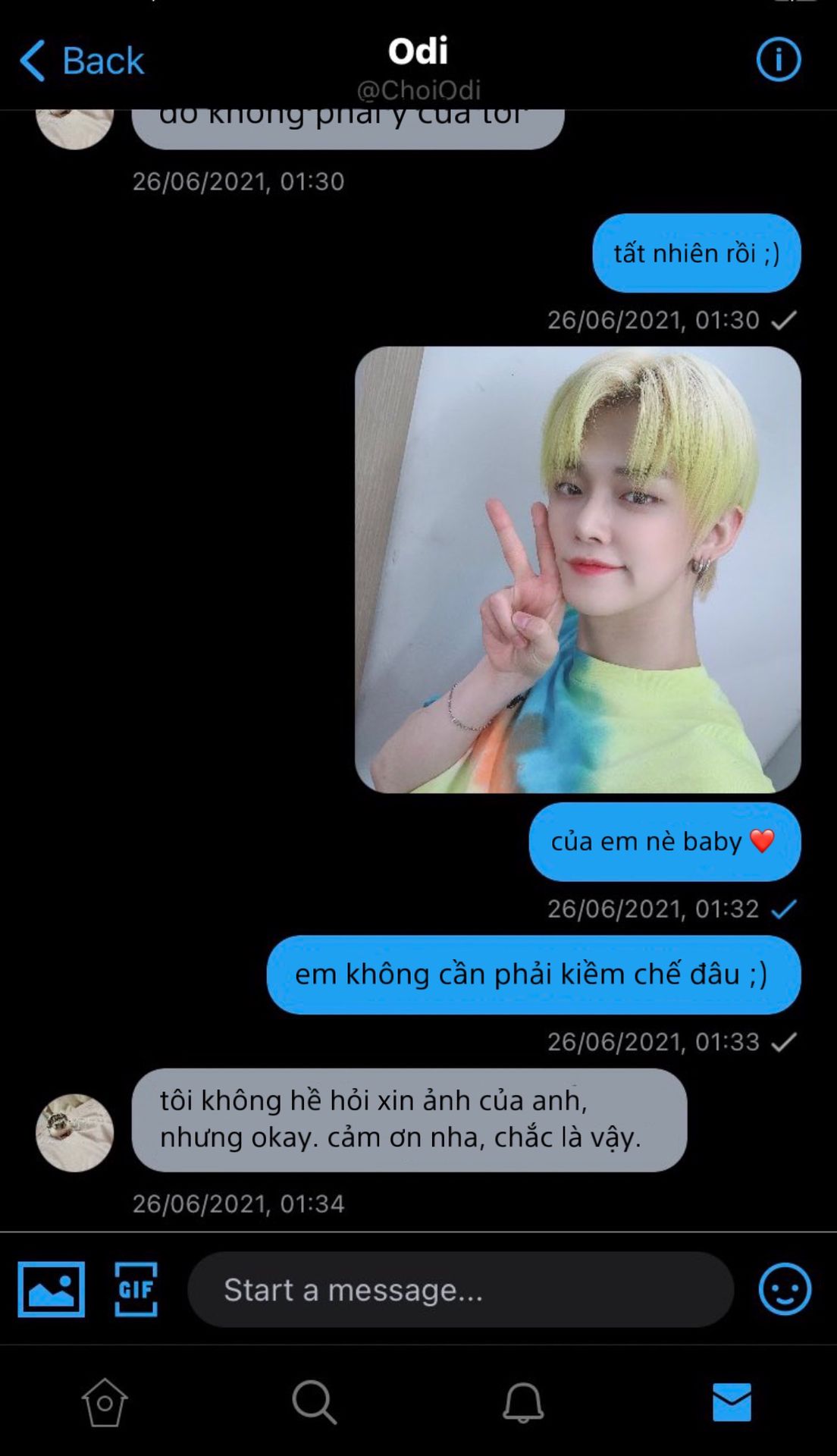Image resolution: width=837 pixels, height=1456 pixels.
Task: Attach a photo to the message
Action: pyautogui.click(x=52, y=1289)
